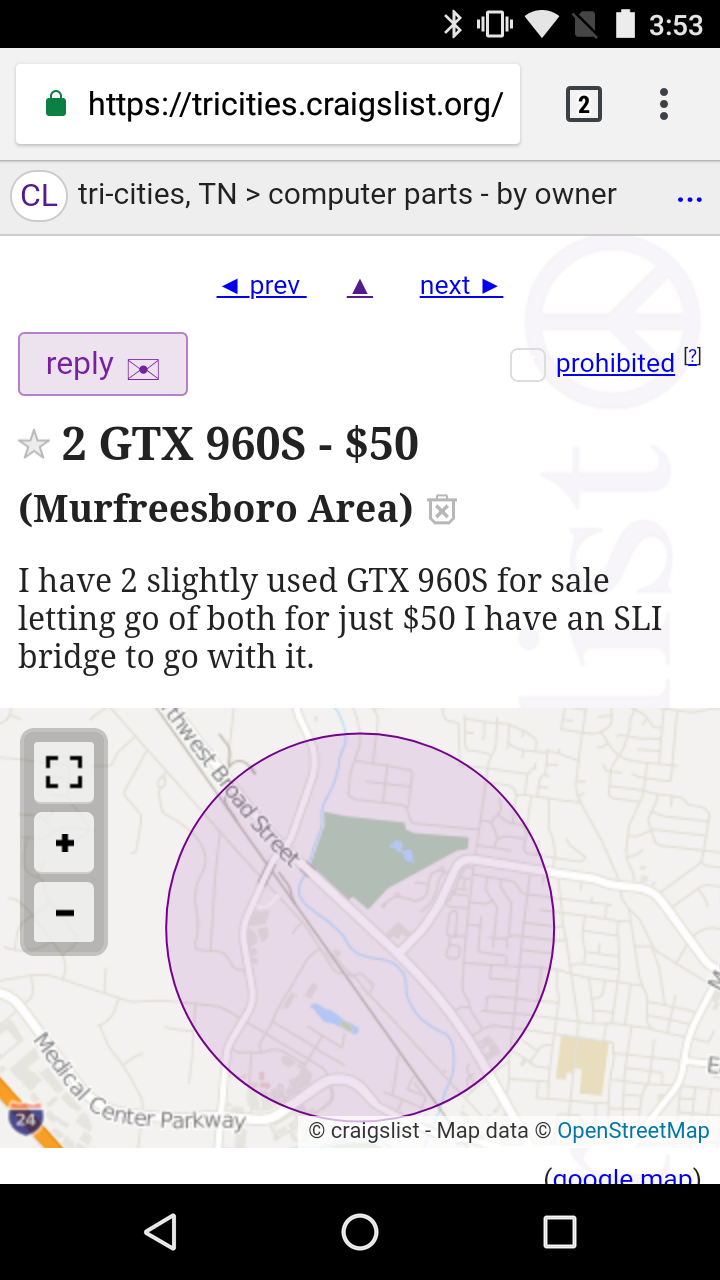Screen dimensions: 720x1280
Task: Expand the map to fullscreen
Action: 64,772
